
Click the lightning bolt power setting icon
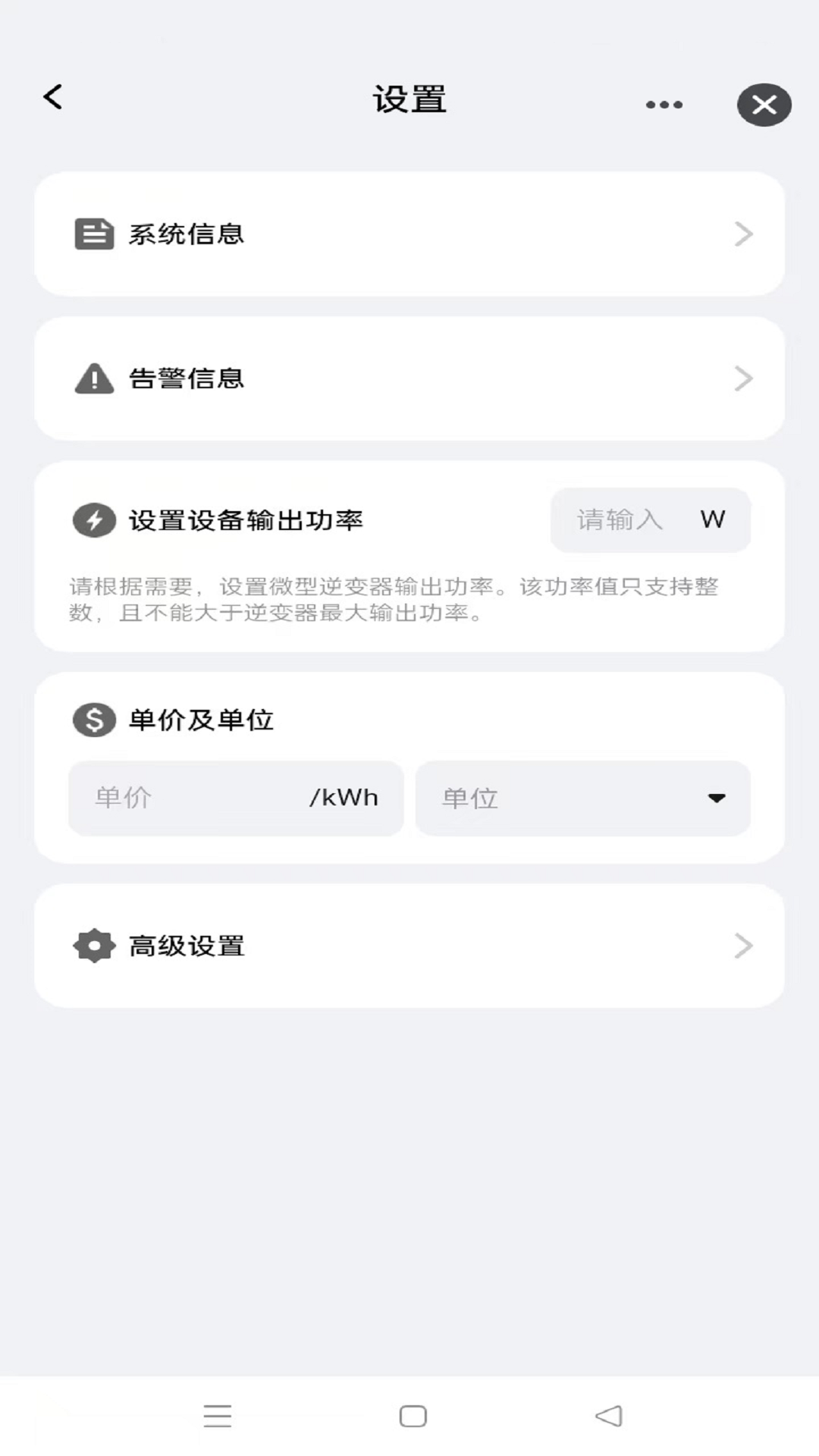pos(93,520)
